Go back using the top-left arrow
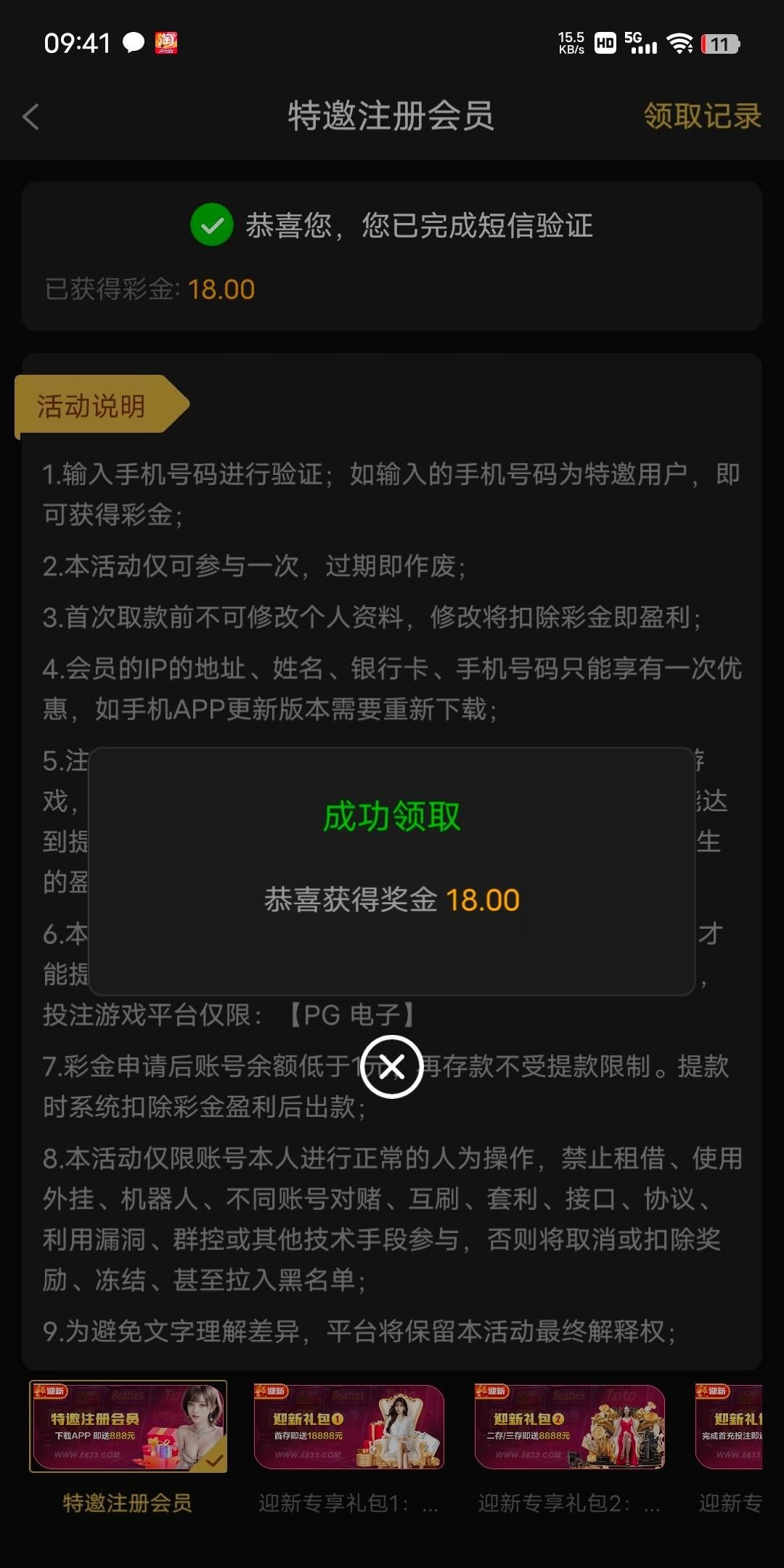 31,117
